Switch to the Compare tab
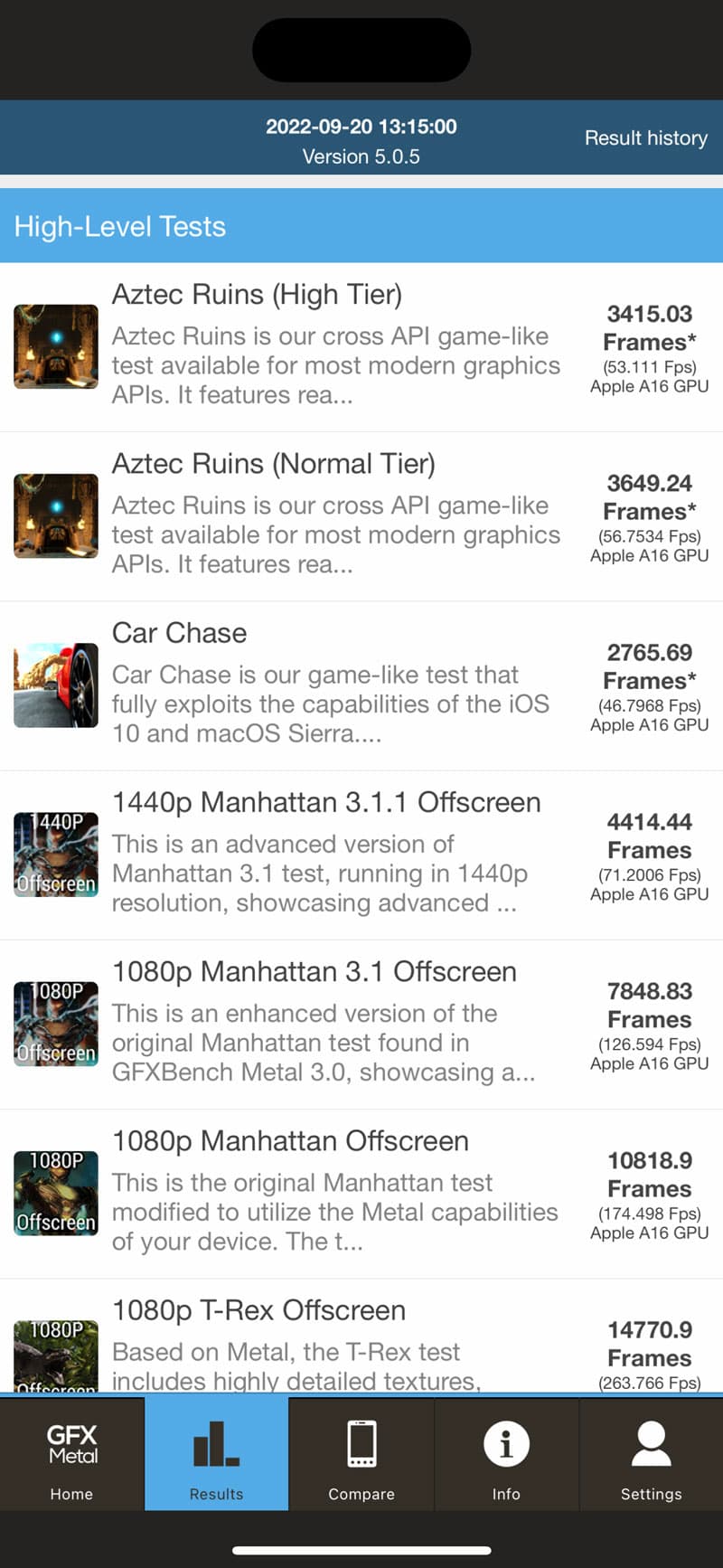 click(361, 1454)
